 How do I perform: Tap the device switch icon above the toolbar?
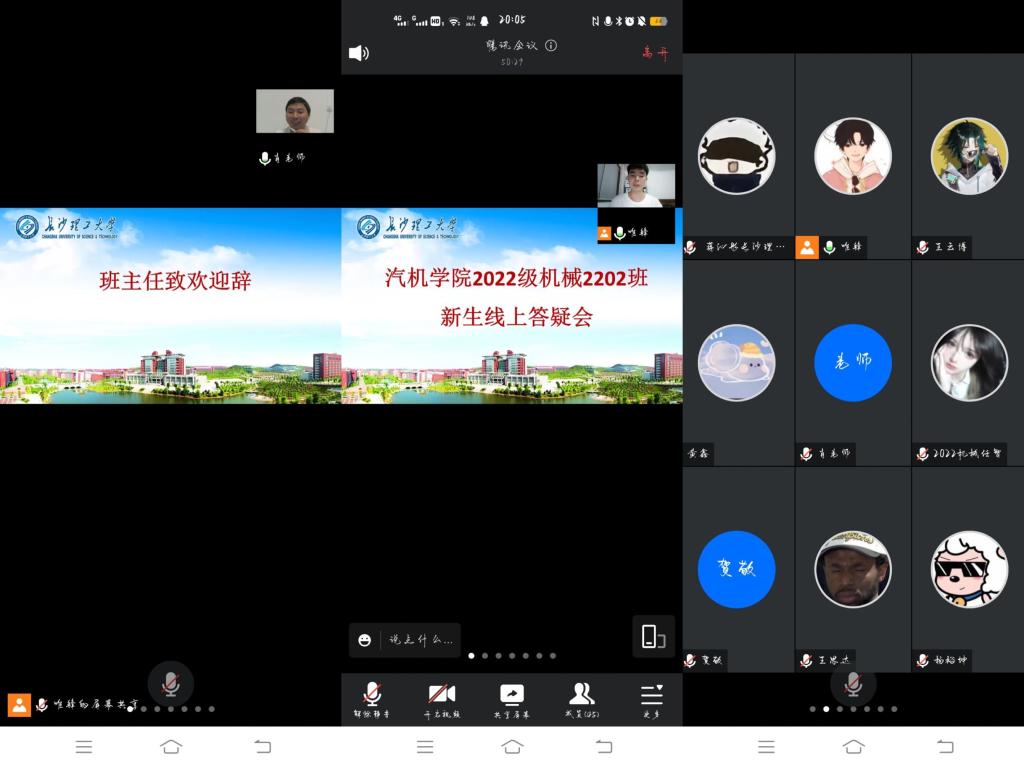(x=653, y=636)
